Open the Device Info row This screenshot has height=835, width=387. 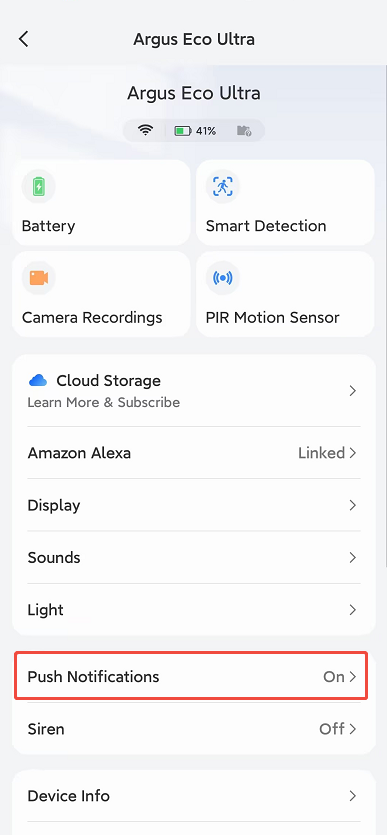click(x=194, y=796)
